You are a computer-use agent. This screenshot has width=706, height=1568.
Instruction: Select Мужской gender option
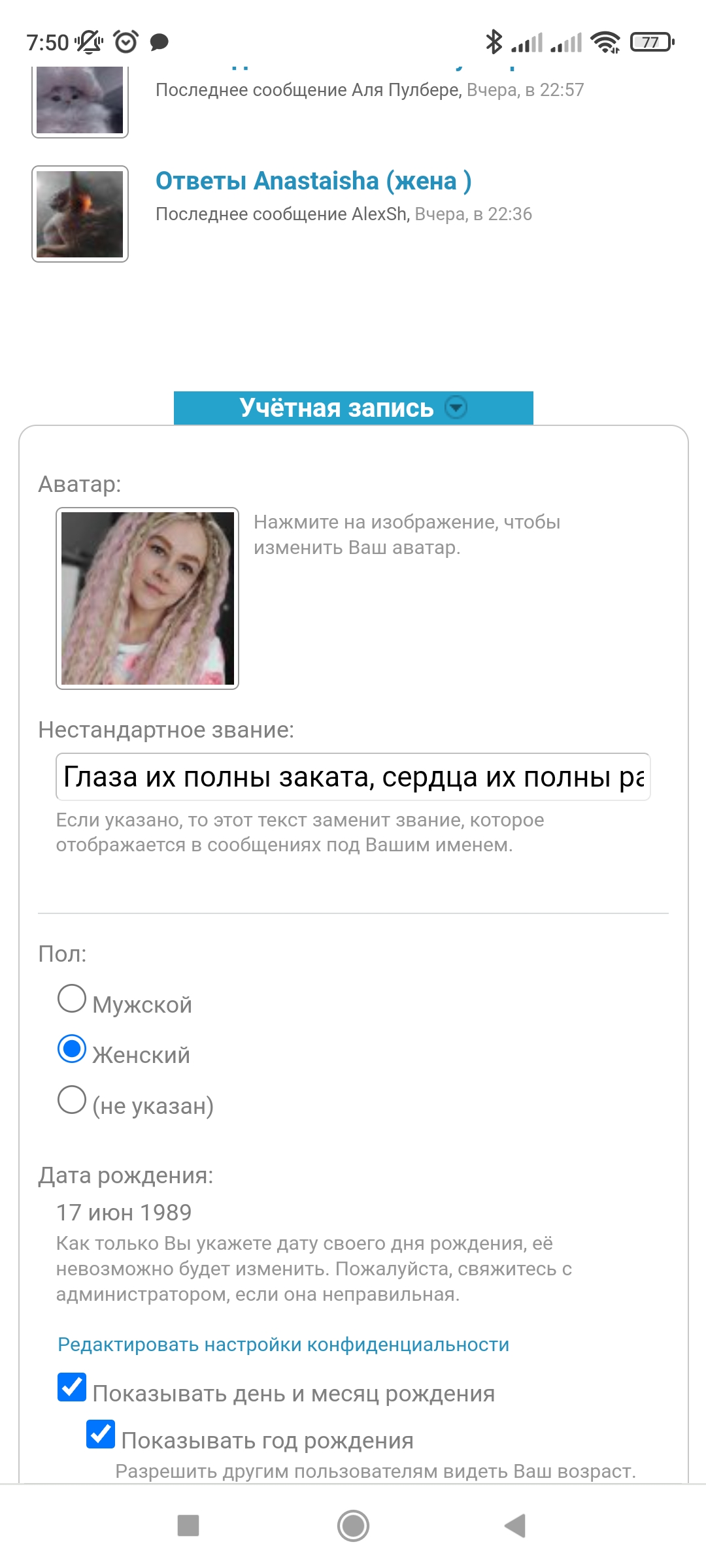72,999
